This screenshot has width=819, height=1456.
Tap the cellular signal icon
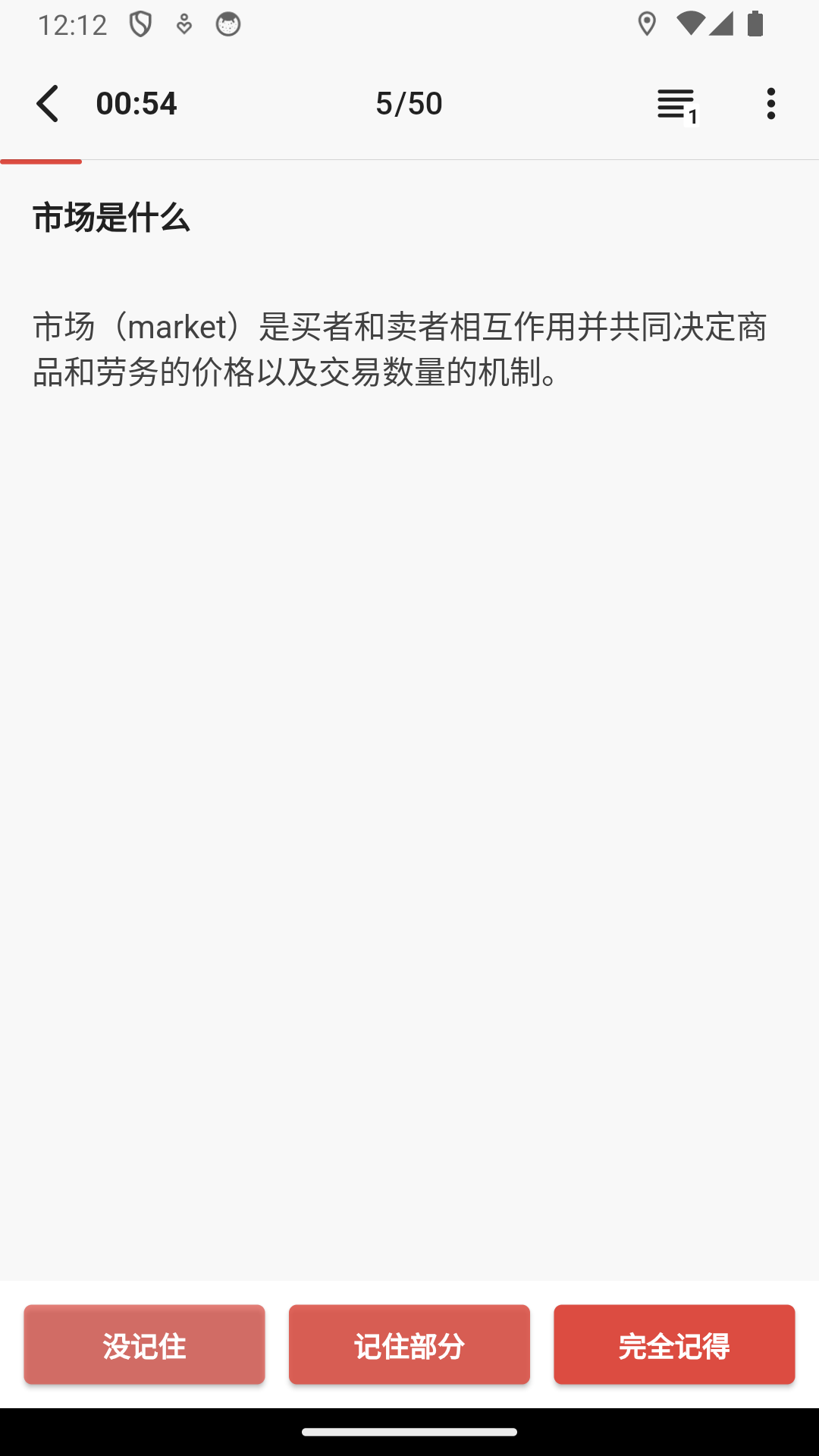click(x=722, y=24)
